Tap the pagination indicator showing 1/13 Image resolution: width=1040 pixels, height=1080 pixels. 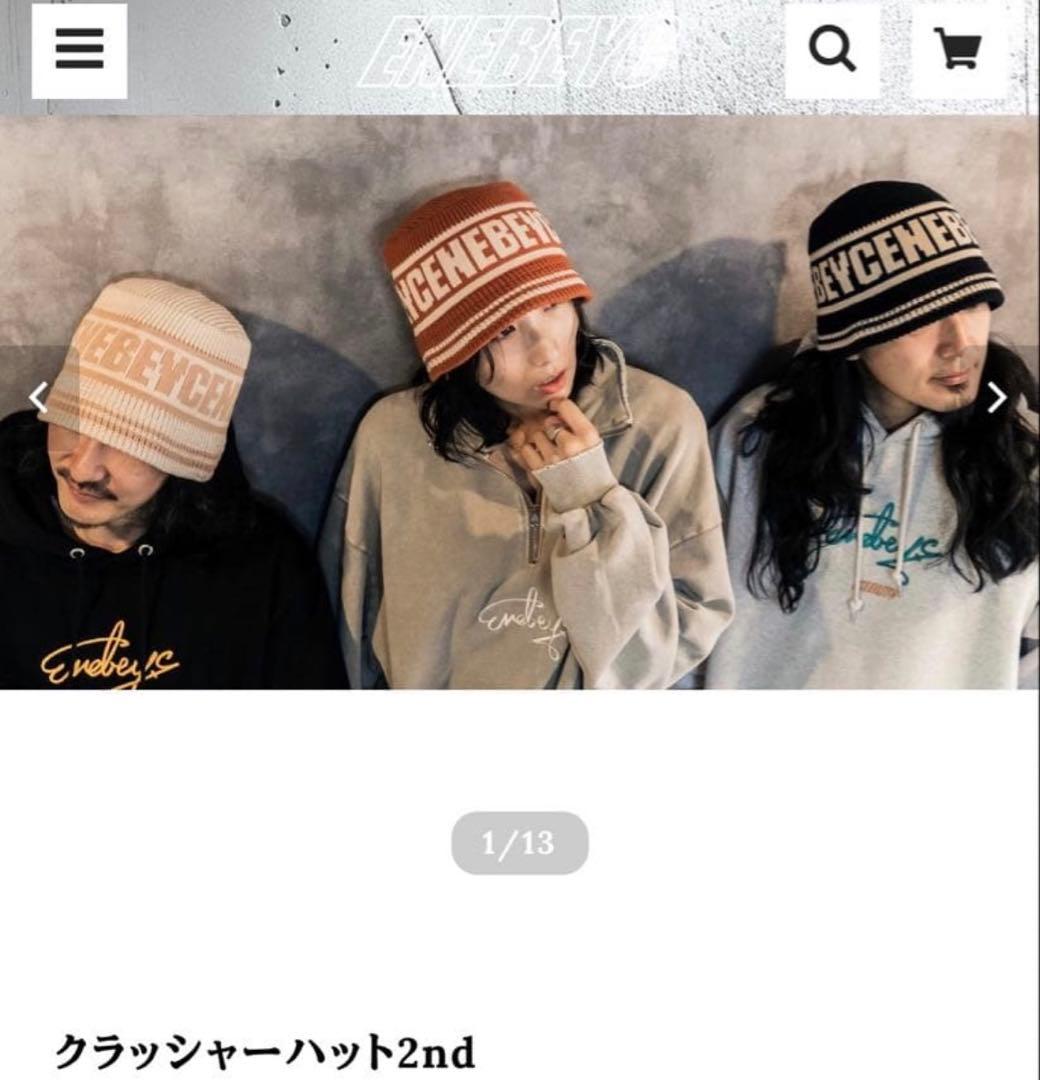[x=520, y=843]
